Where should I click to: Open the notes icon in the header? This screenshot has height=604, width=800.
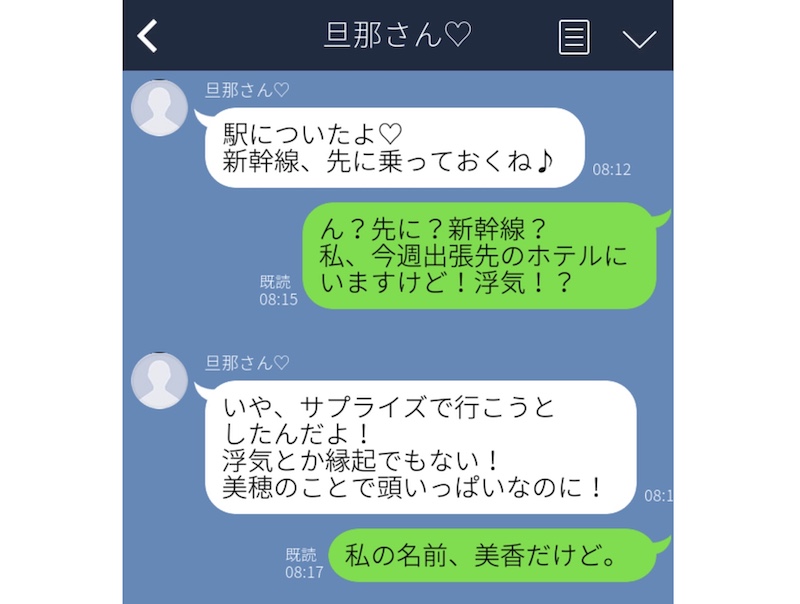tap(574, 37)
